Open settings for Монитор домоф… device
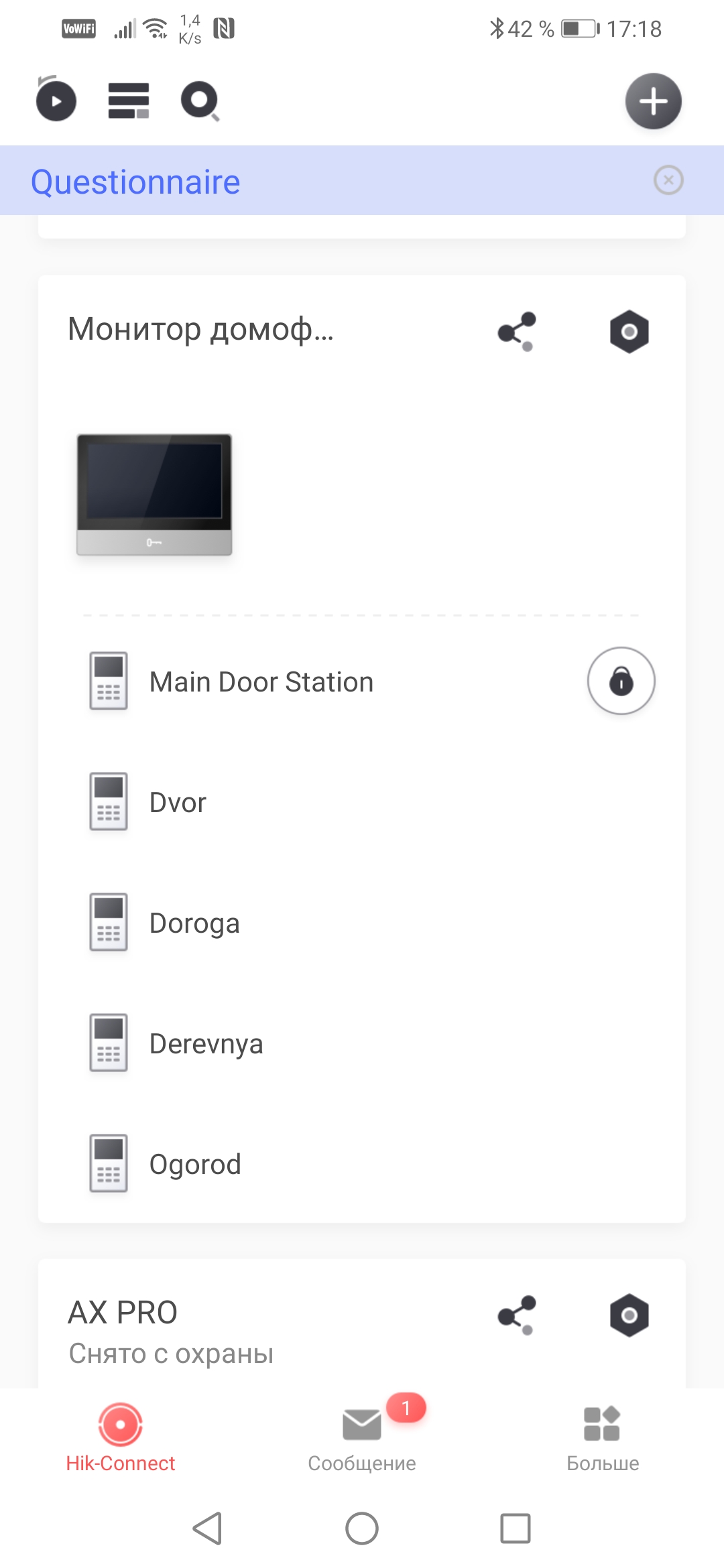 [x=629, y=331]
